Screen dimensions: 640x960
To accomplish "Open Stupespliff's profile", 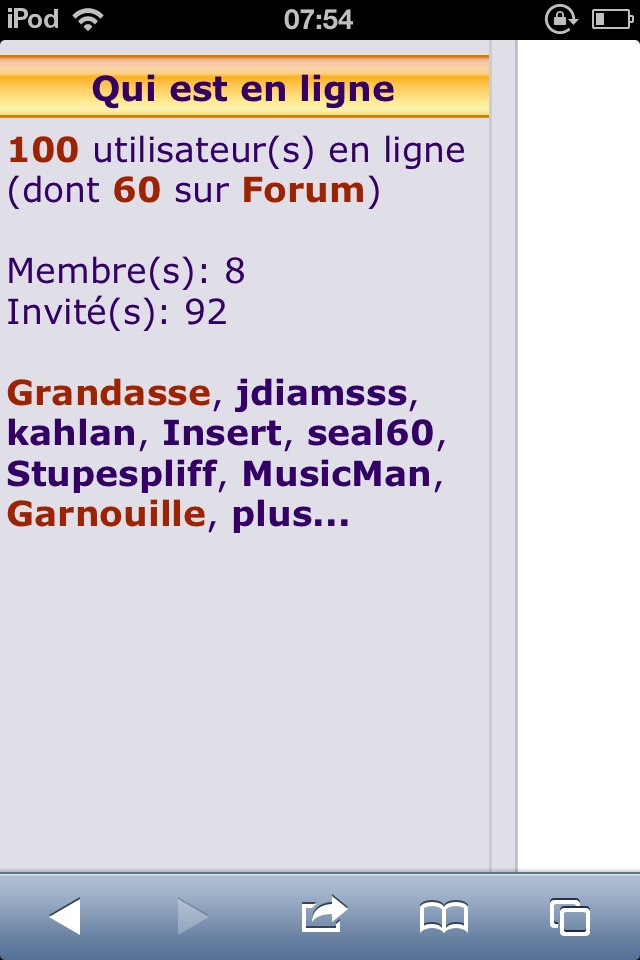I will pyautogui.click(x=111, y=474).
